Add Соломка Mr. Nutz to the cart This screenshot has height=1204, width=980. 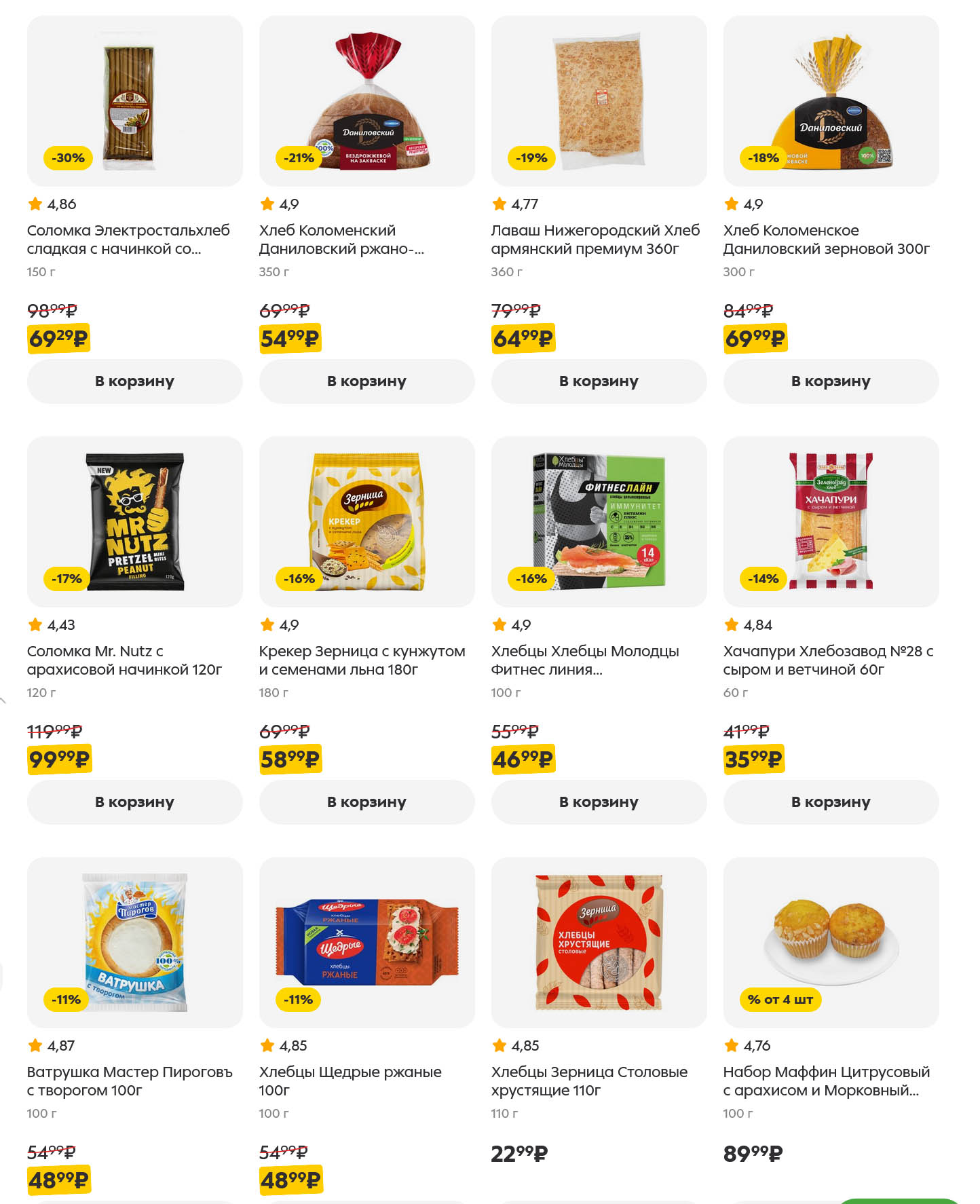click(134, 802)
